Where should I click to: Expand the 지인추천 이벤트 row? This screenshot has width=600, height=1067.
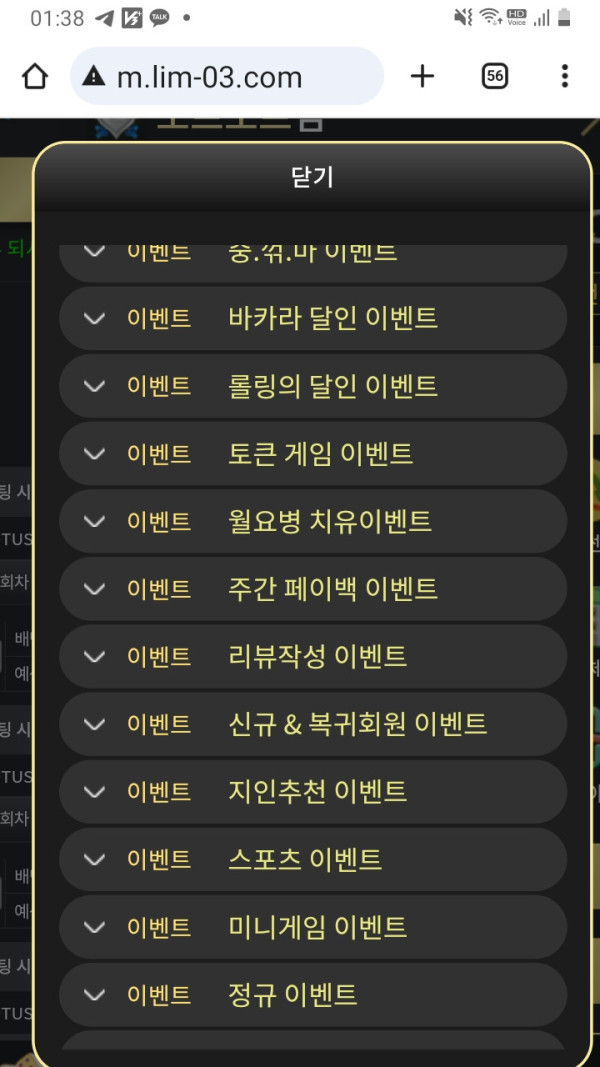(x=312, y=792)
